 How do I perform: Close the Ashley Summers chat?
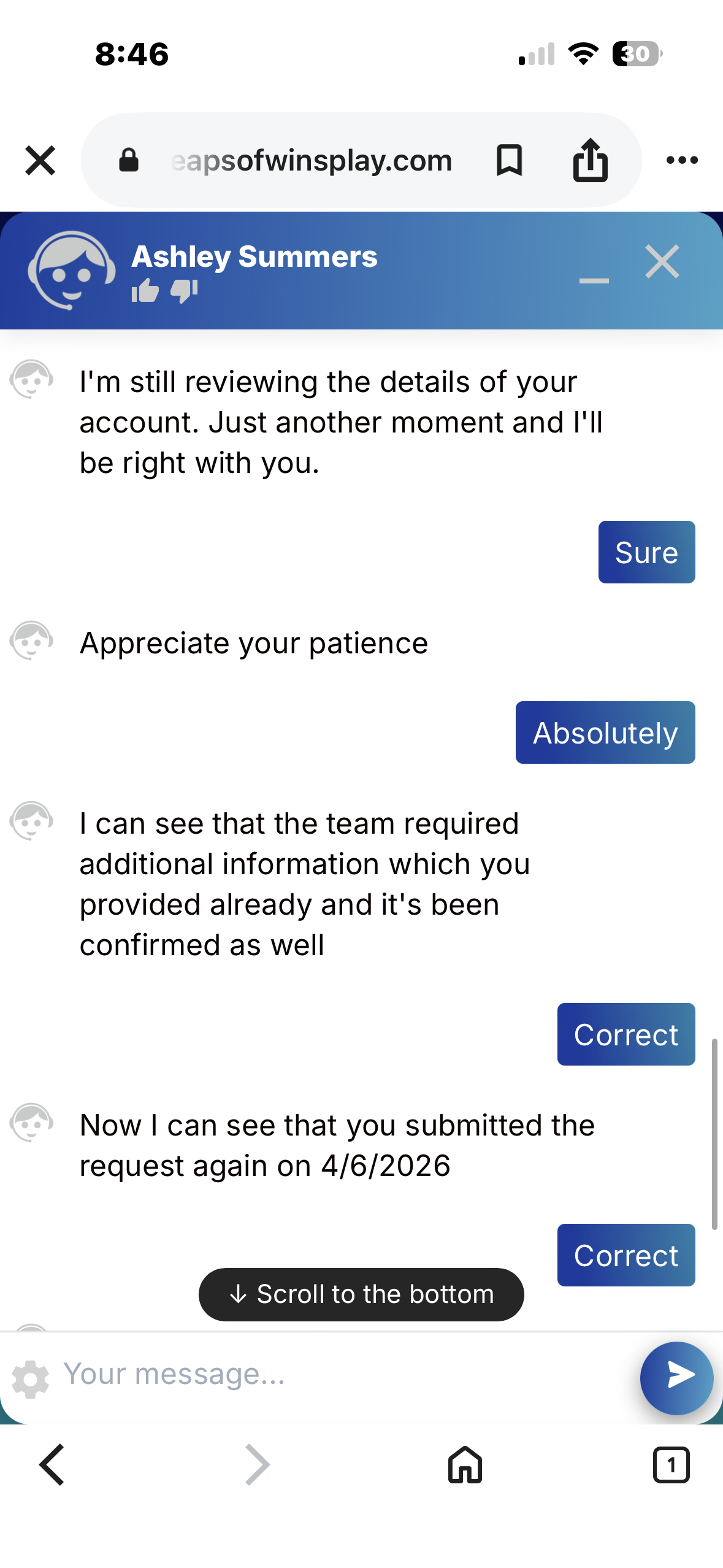click(x=662, y=262)
